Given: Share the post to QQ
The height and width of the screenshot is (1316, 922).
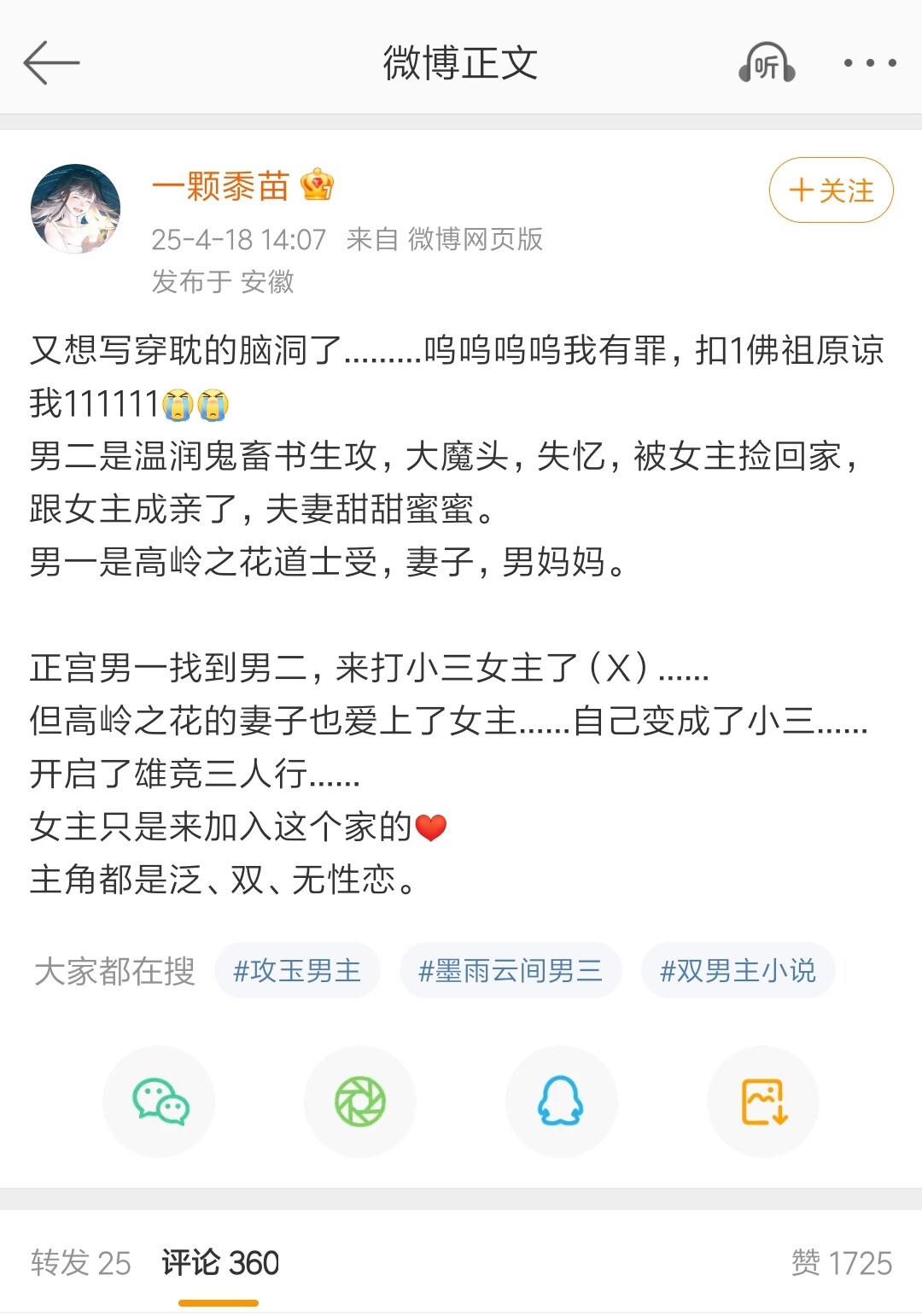Looking at the screenshot, I should tap(561, 1102).
